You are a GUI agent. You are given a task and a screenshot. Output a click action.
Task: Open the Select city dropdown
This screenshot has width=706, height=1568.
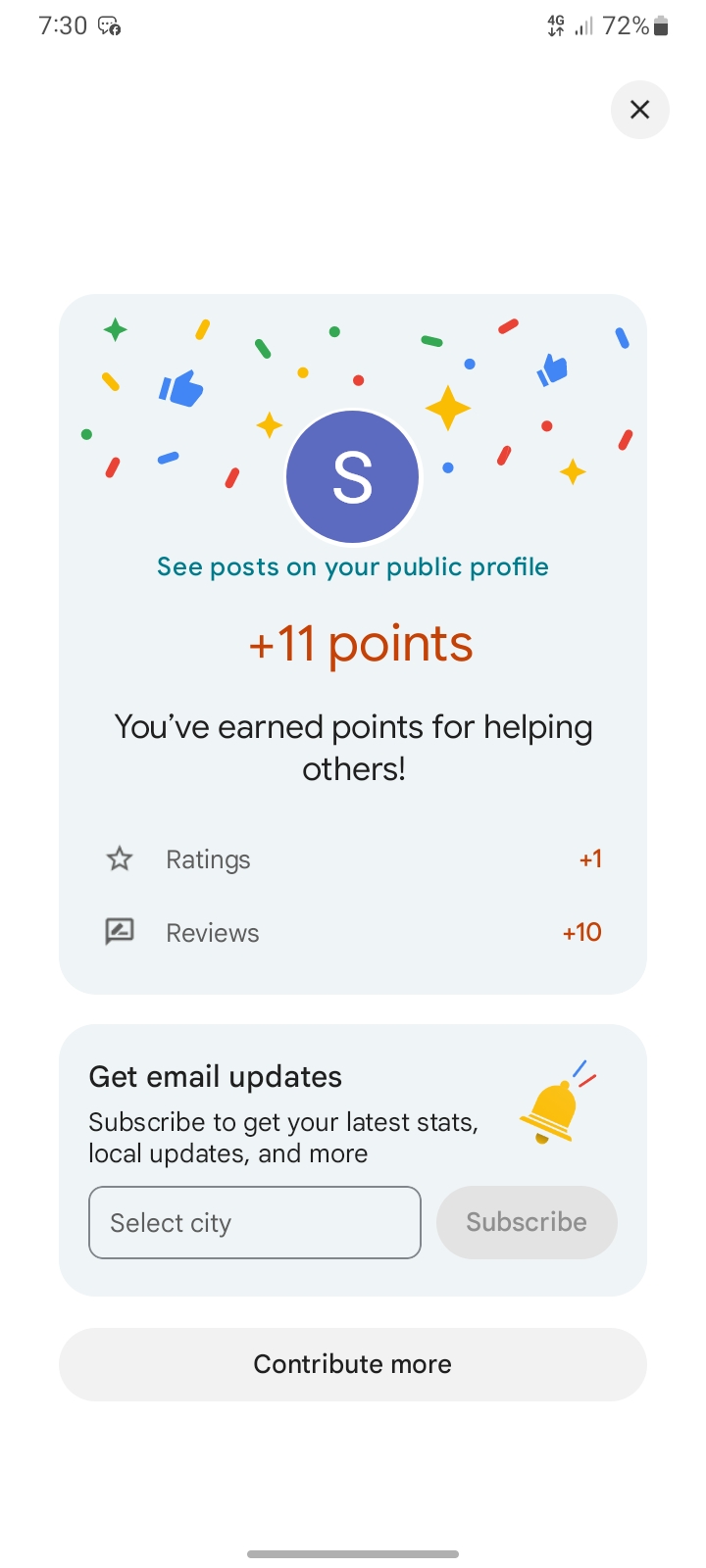click(255, 1222)
